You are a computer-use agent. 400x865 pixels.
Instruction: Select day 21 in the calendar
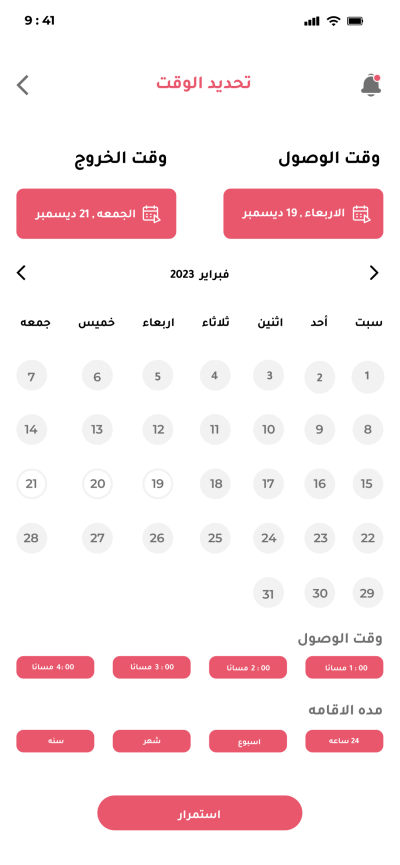[x=31, y=484]
